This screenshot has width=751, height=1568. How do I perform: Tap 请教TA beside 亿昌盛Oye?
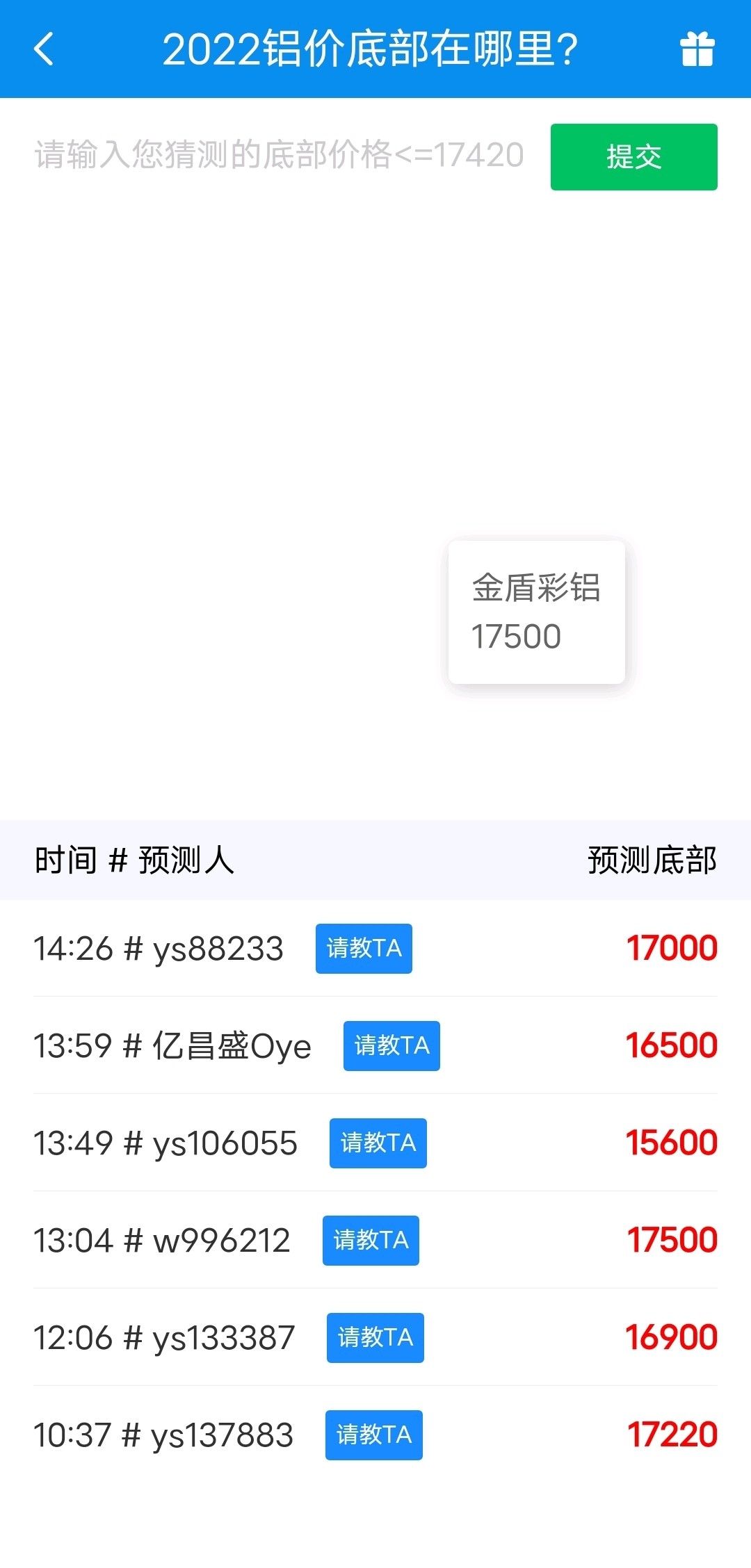click(x=391, y=1045)
